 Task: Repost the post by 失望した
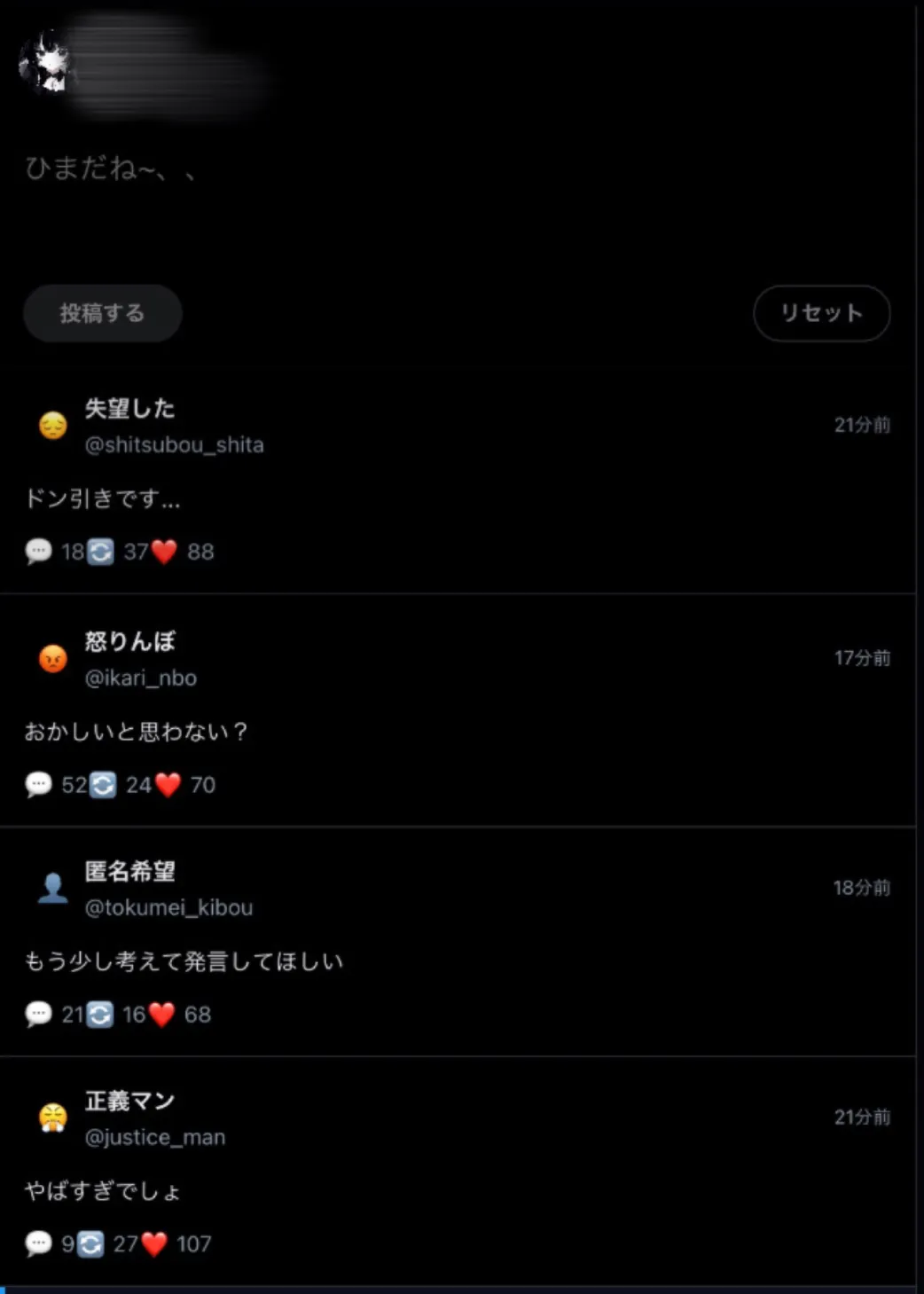[x=101, y=552]
